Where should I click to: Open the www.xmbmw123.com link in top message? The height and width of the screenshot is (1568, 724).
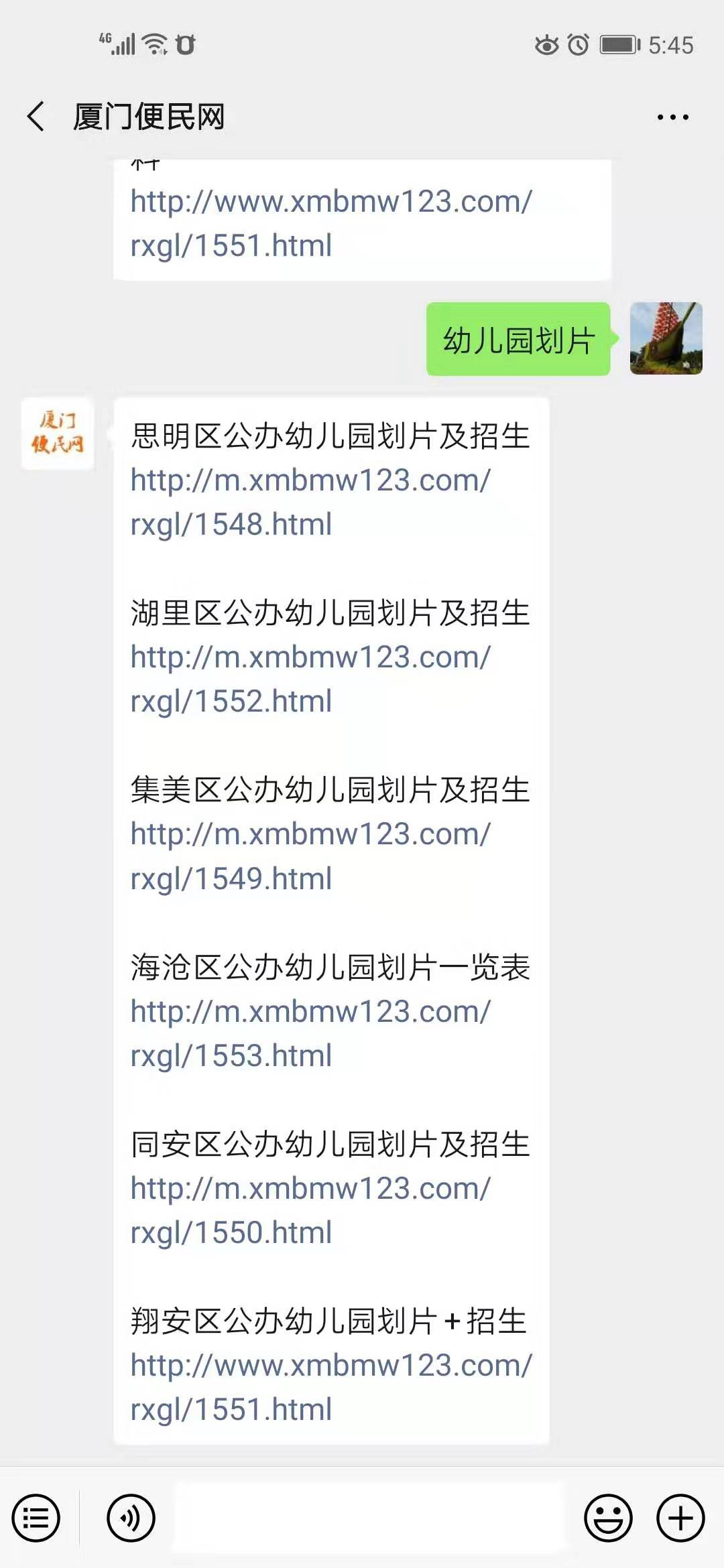[330, 223]
